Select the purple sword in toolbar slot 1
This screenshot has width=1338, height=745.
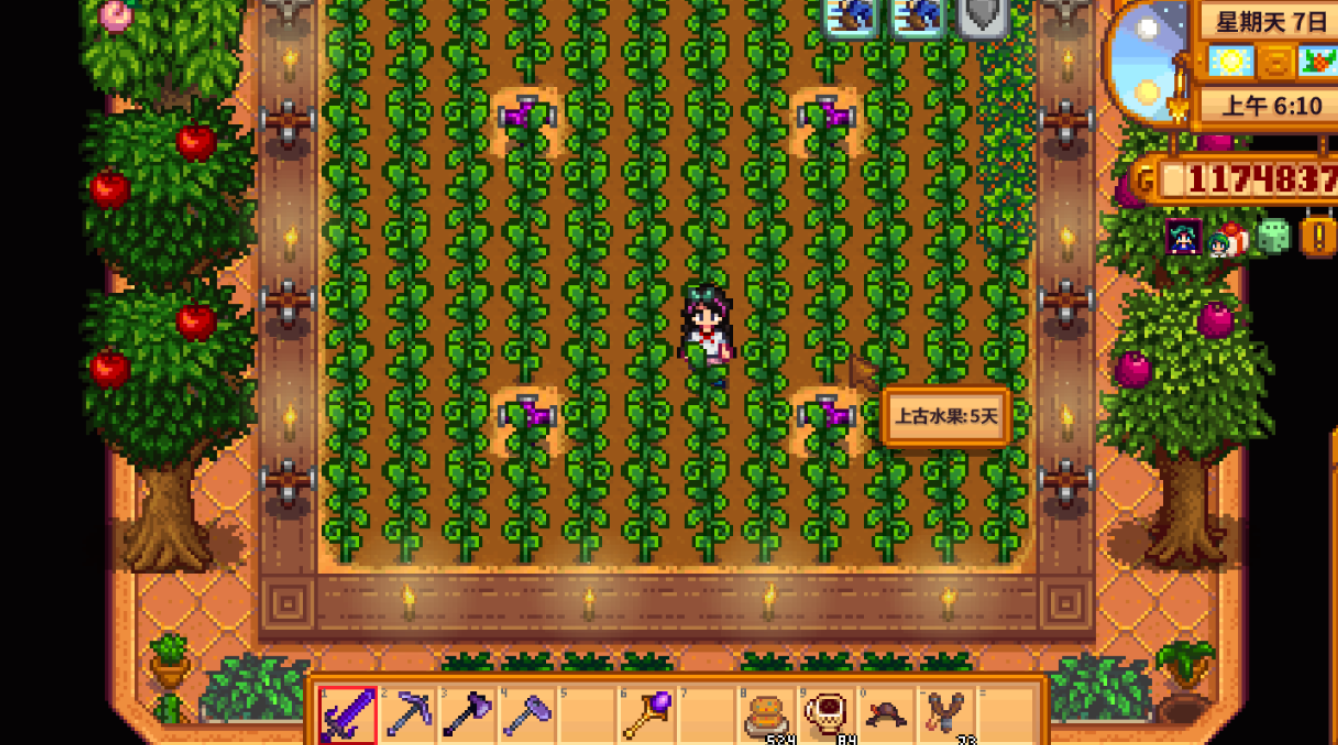tap(348, 714)
